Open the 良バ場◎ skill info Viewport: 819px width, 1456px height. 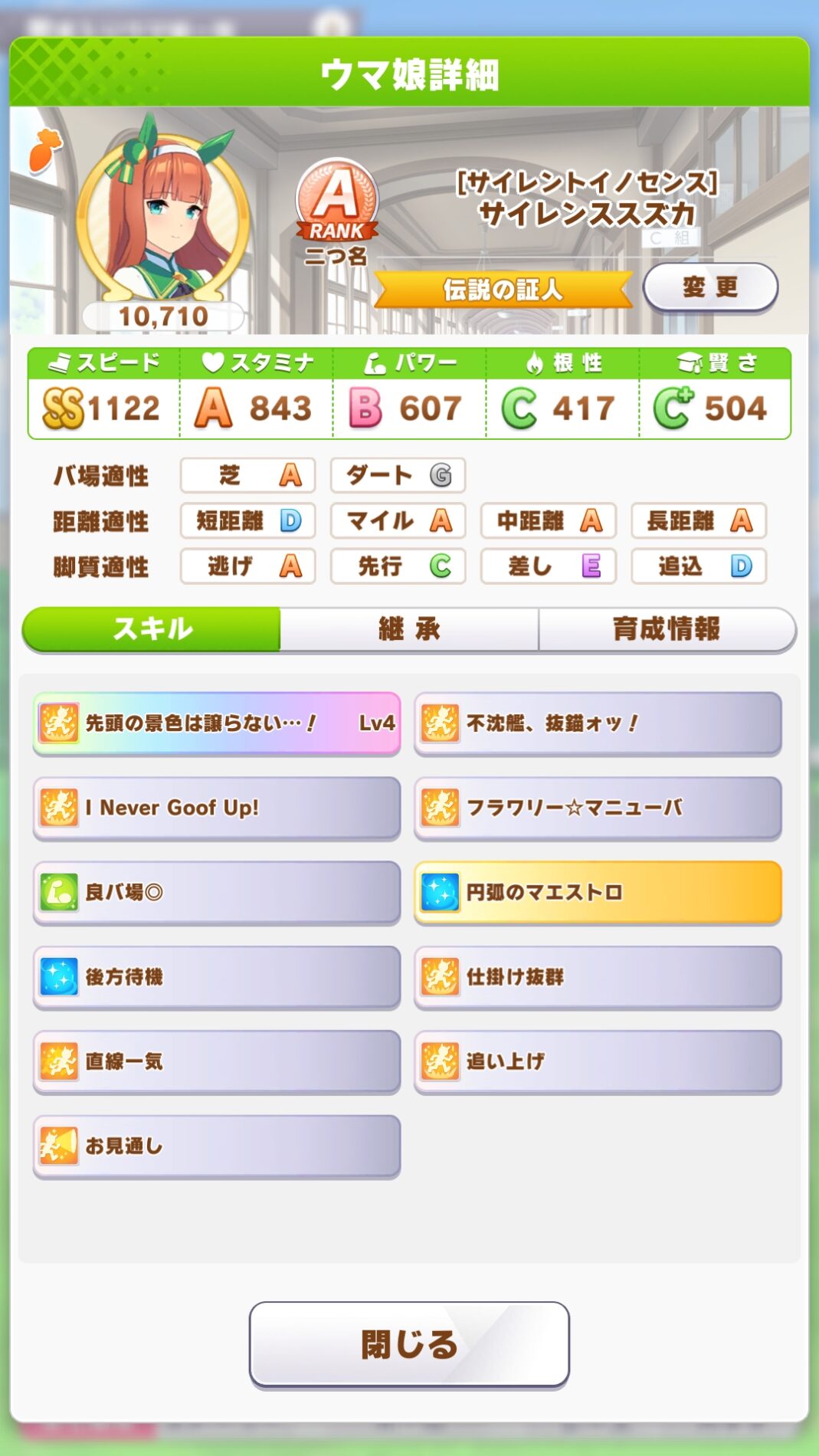point(217,892)
